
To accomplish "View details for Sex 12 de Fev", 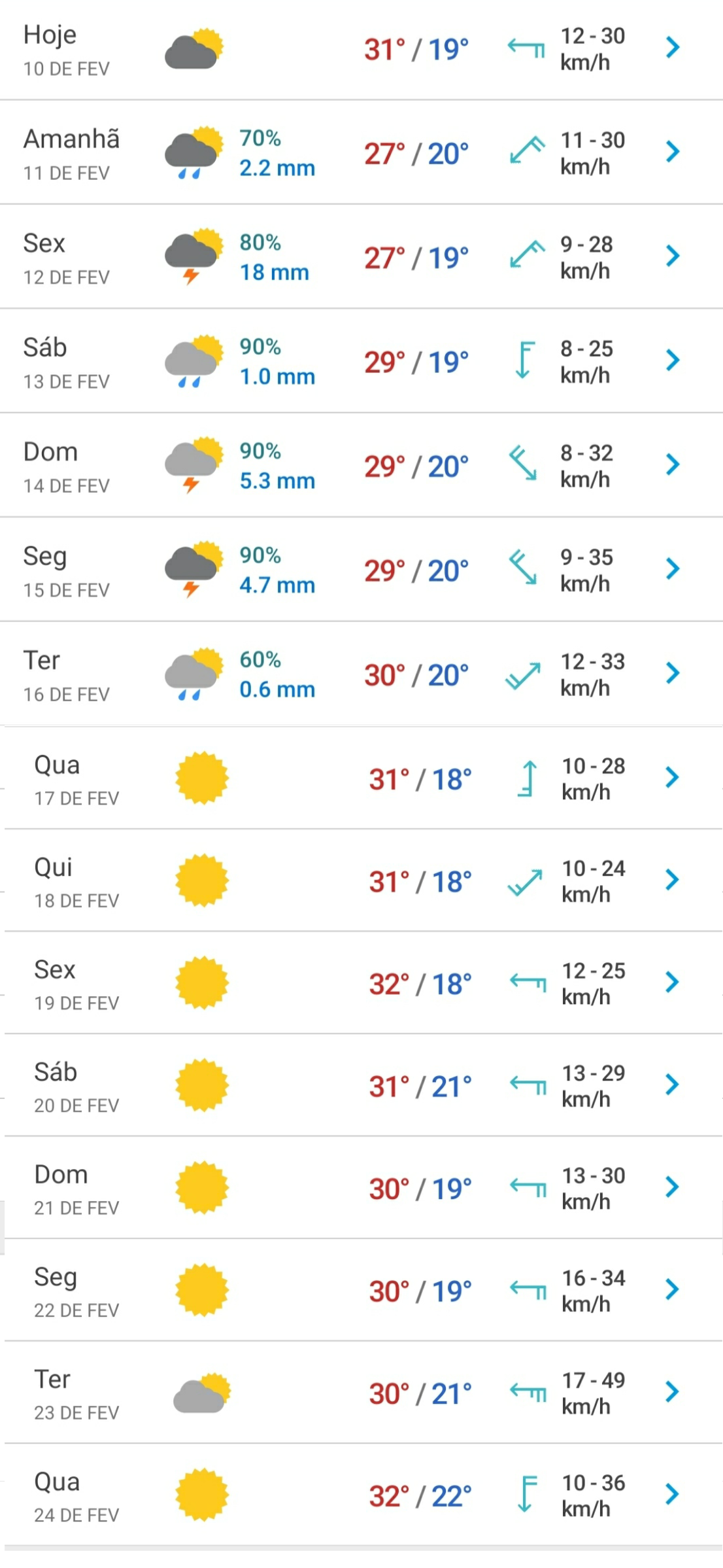I will [x=361, y=256].
